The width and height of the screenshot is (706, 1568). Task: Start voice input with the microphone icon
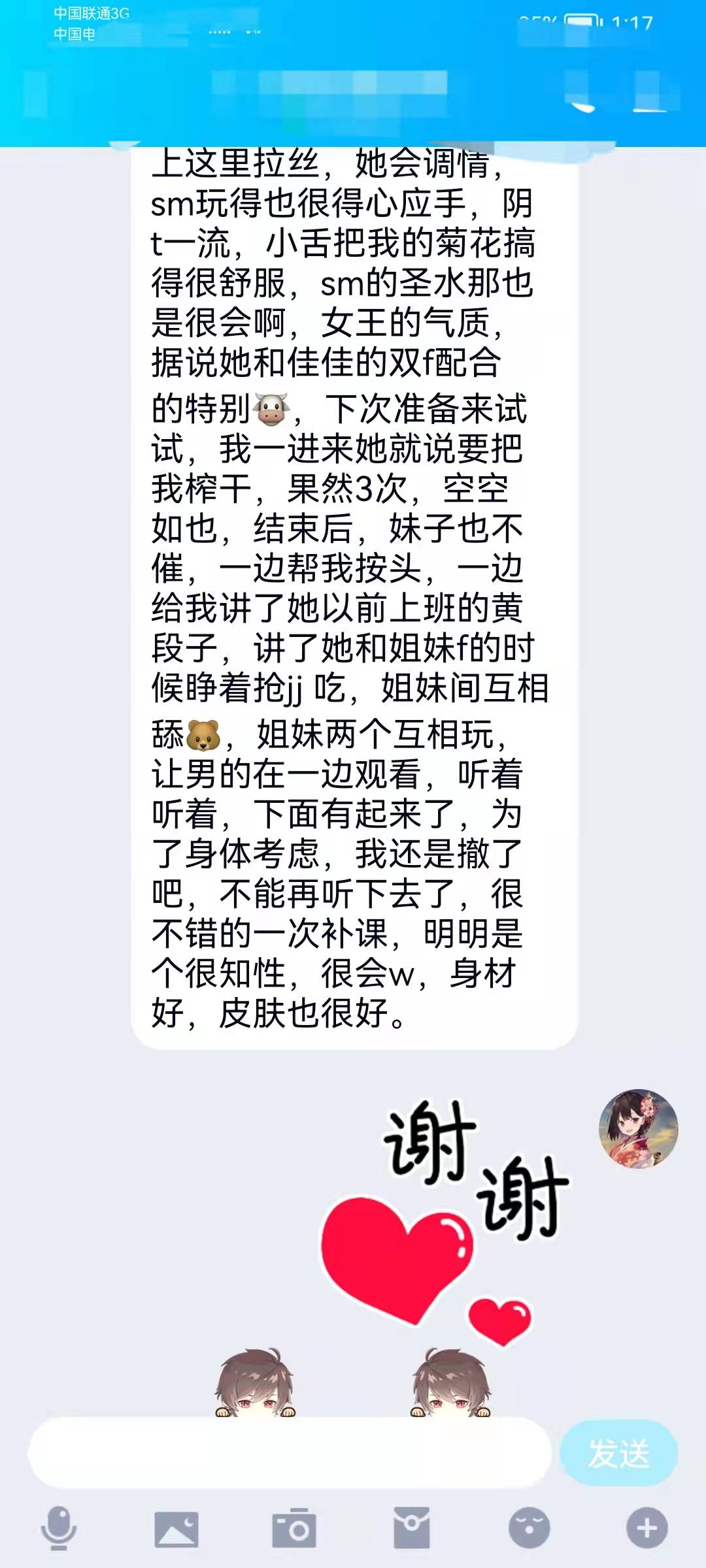coord(59,1527)
